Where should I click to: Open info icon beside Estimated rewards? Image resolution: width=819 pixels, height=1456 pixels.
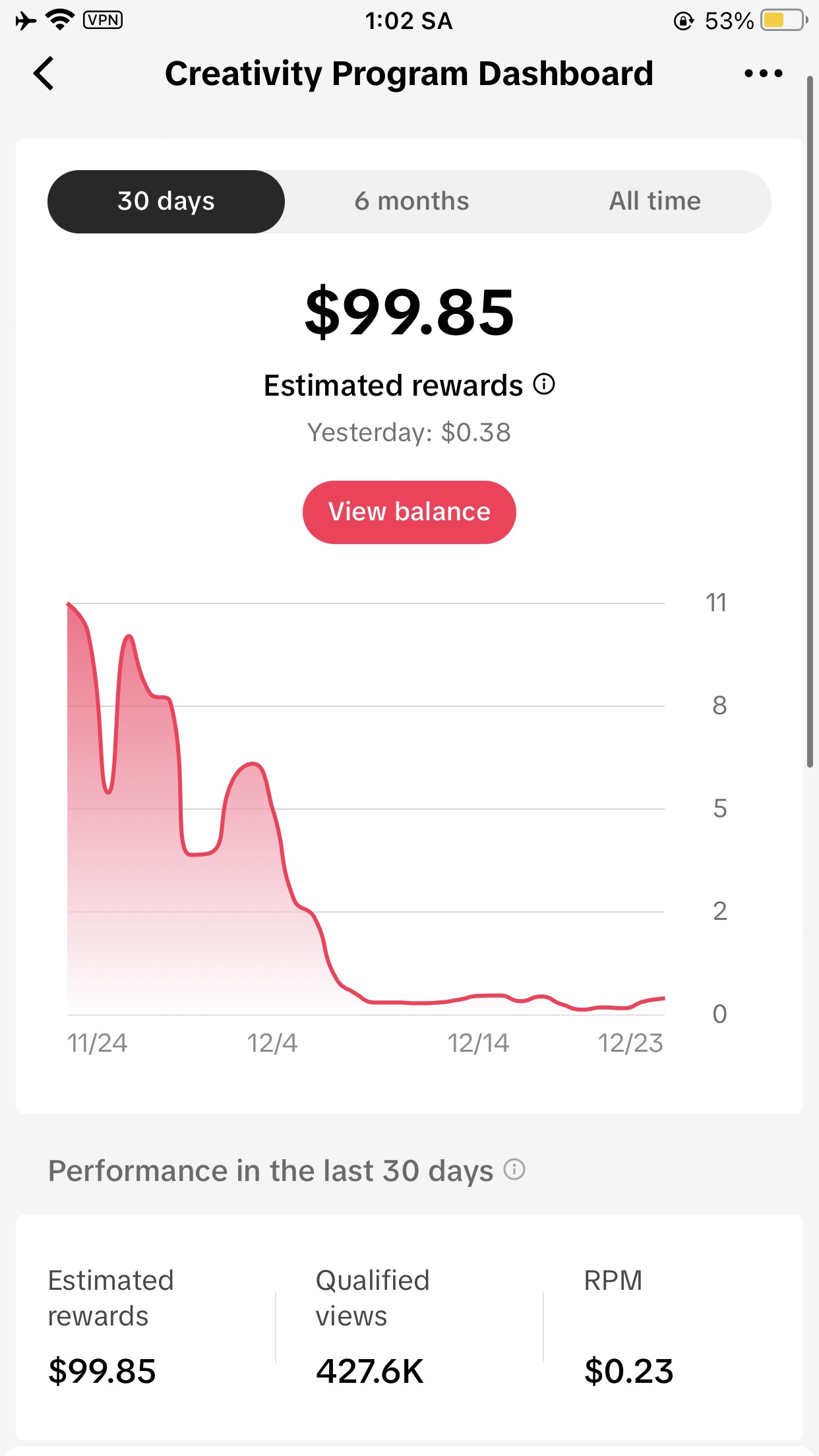click(544, 384)
